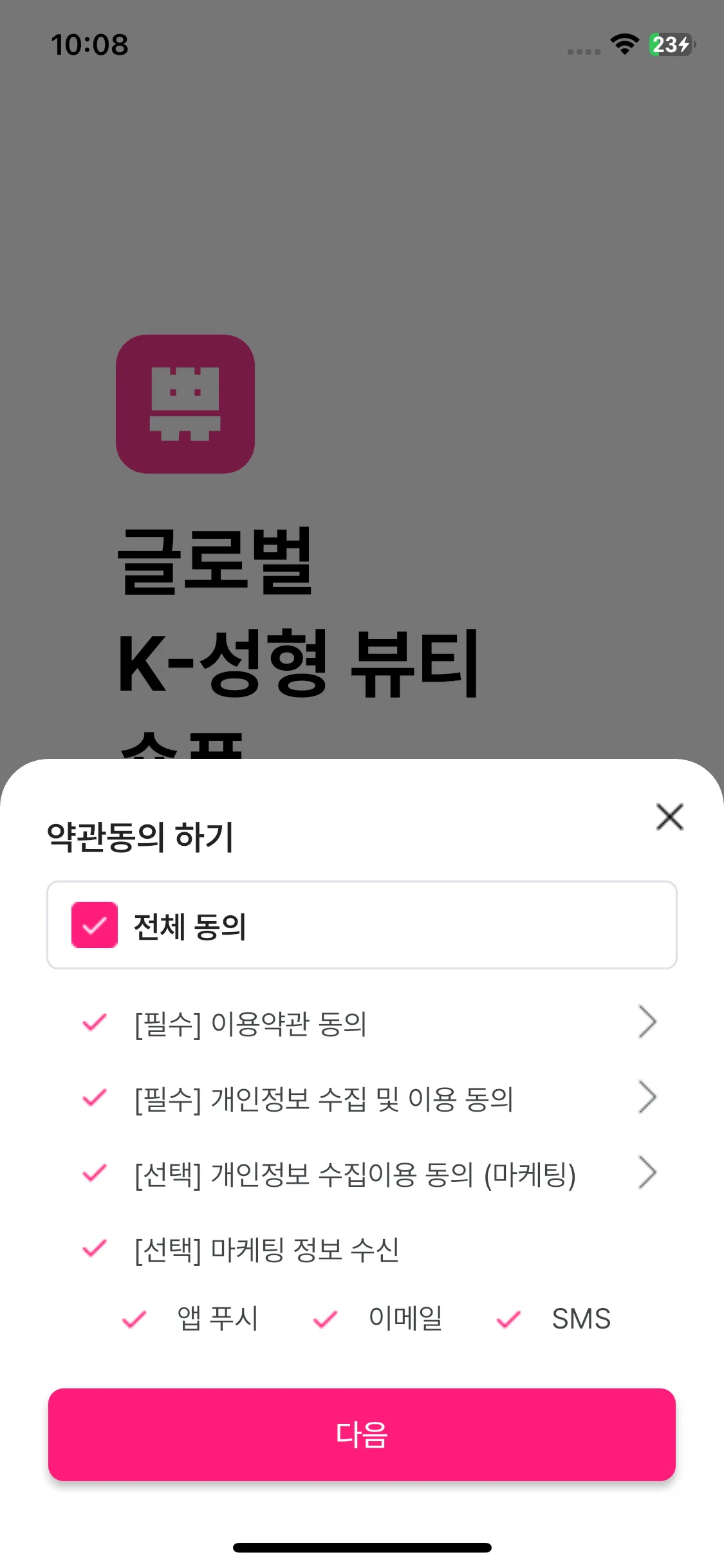This screenshot has width=724, height=1568.
Task: Uncheck [선택] 마케팅 정보 수신
Action: click(x=95, y=1249)
